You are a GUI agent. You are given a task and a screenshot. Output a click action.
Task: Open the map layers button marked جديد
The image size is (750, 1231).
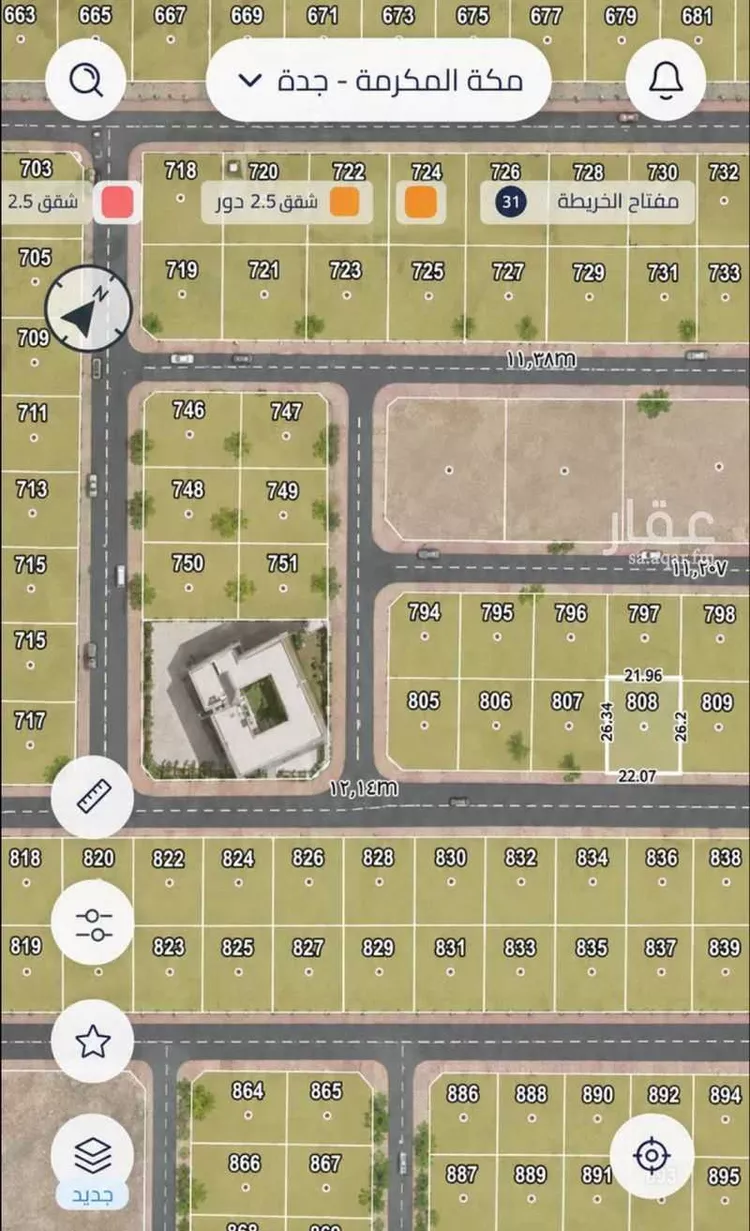pyautogui.click(x=93, y=1162)
